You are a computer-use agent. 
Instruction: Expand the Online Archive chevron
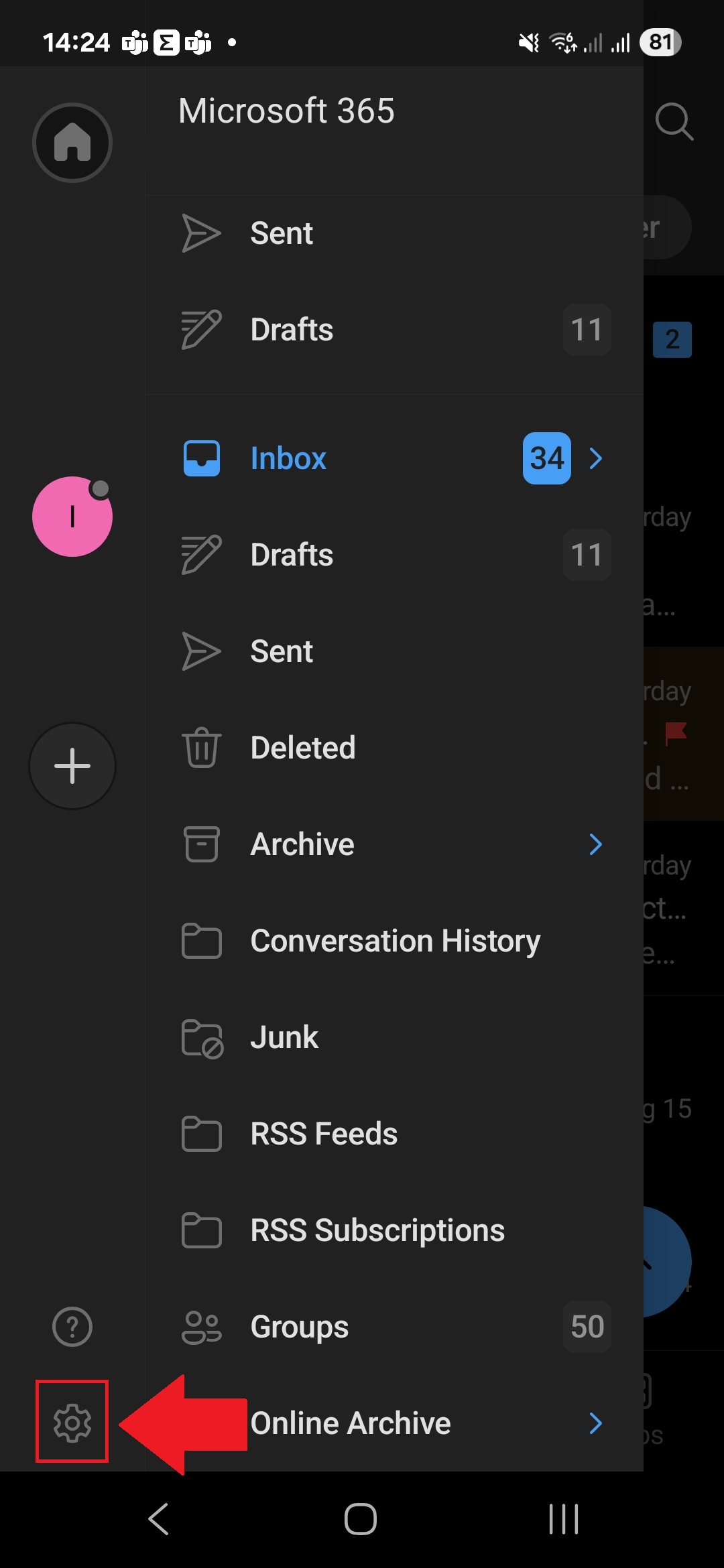pyautogui.click(x=595, y=1423)
